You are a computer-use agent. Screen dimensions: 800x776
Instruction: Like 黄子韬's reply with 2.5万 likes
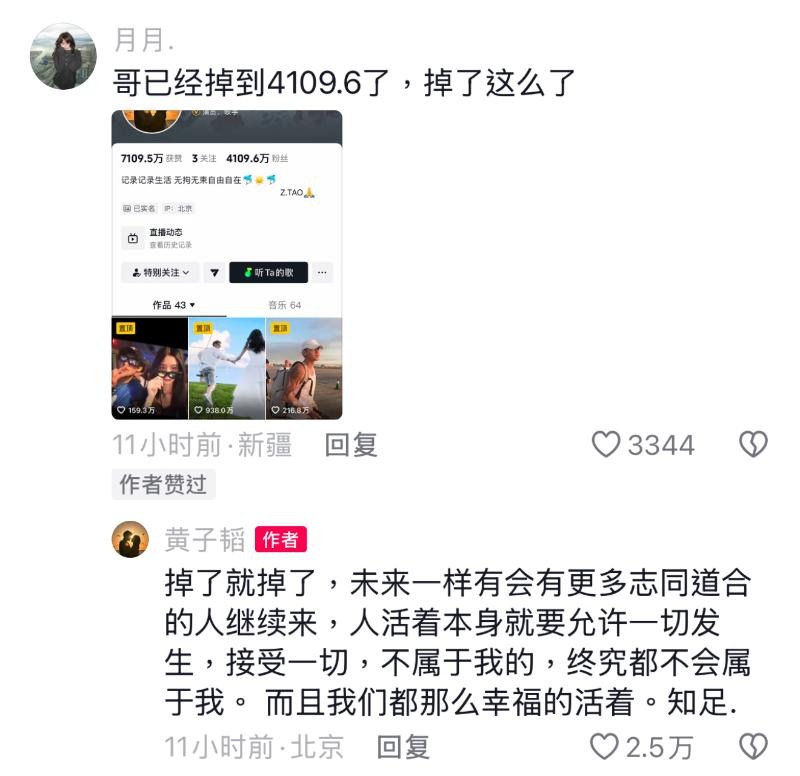[x=605, y=746]
